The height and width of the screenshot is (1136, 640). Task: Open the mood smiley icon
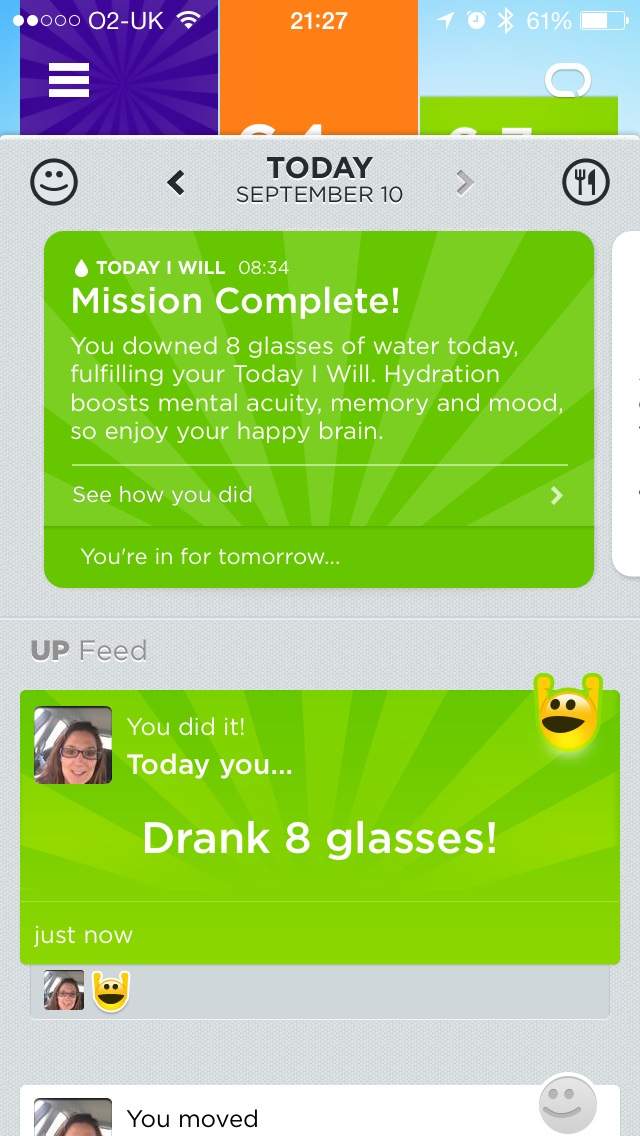pyautogui.click(x=54, y=182)
